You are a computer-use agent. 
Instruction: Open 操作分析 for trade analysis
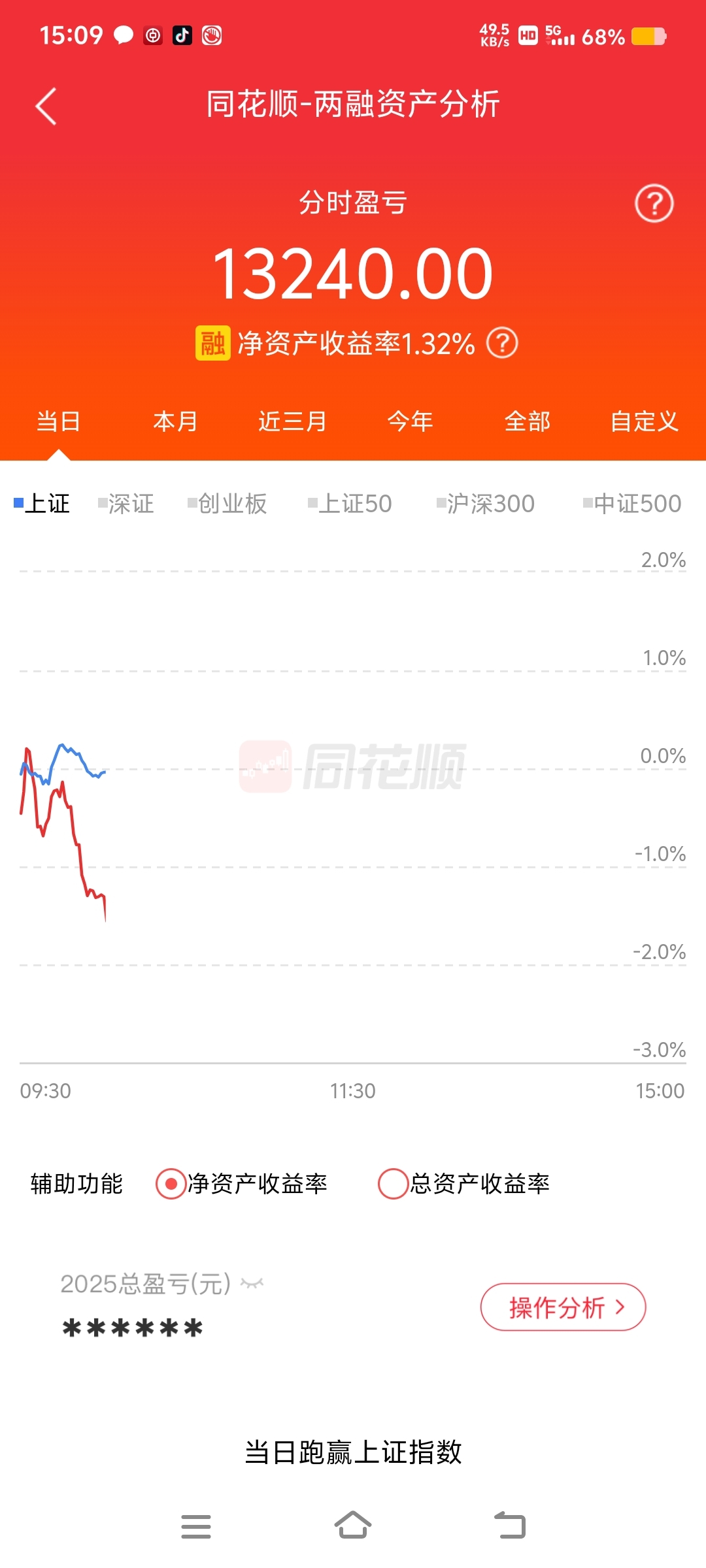pyautogui.click(x=563, y=1307)
